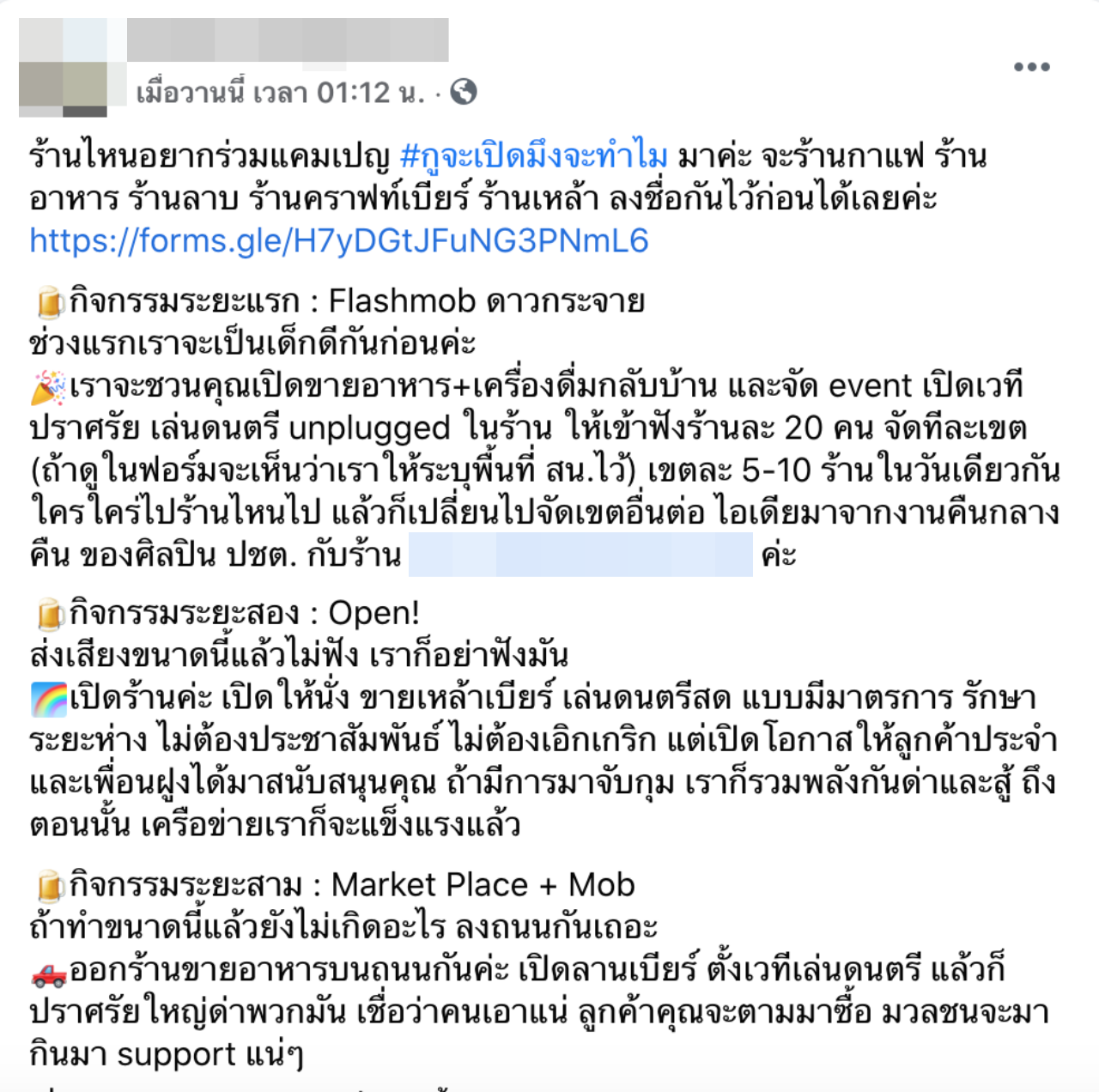The height and width of the screenshot is (1092, 1099).
Task: Open the post timestamp เมื่อวานนี้ เวลา 01:12 น.
Action: coord(280,92)
